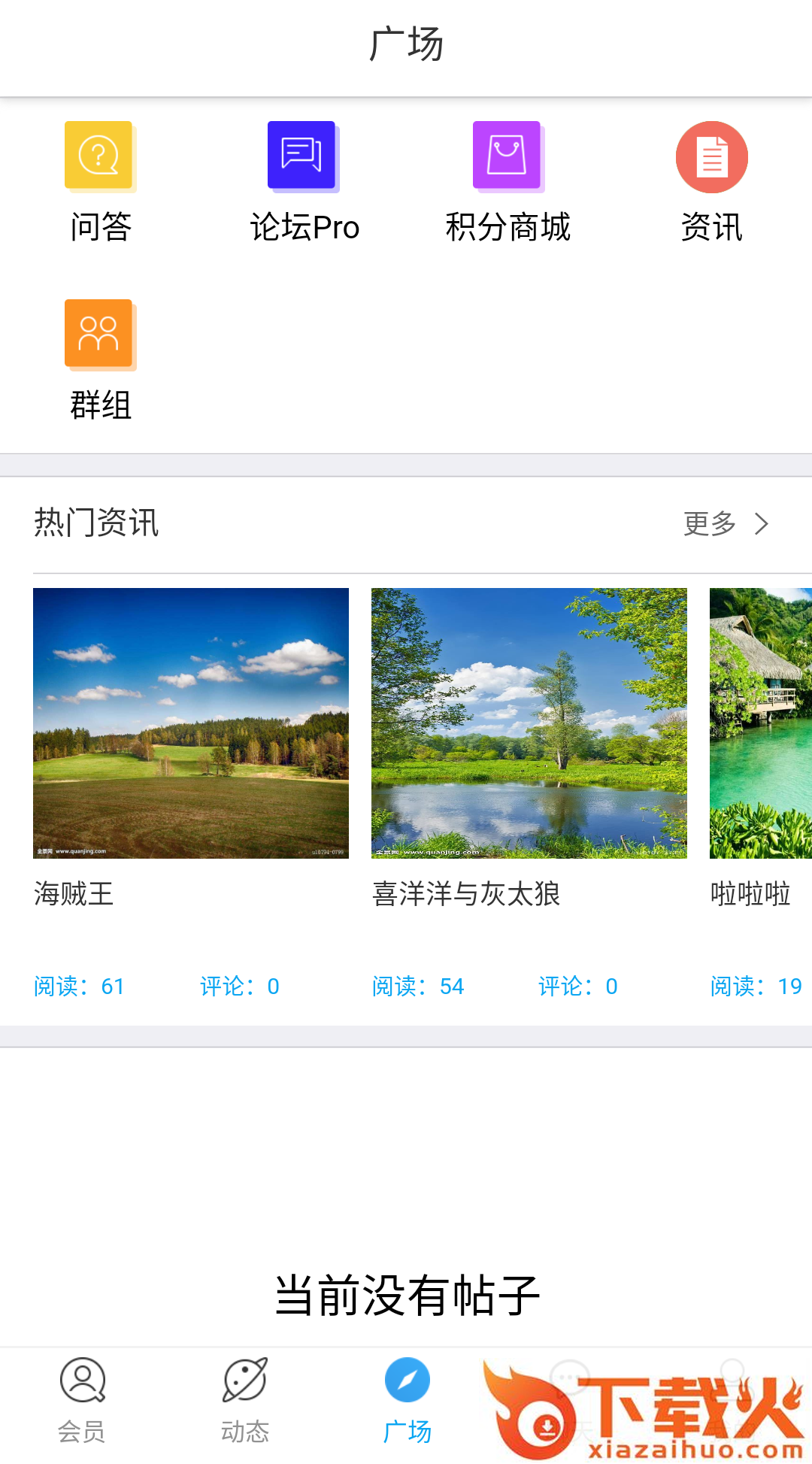View 更多 hot news

tap(725, 523)
